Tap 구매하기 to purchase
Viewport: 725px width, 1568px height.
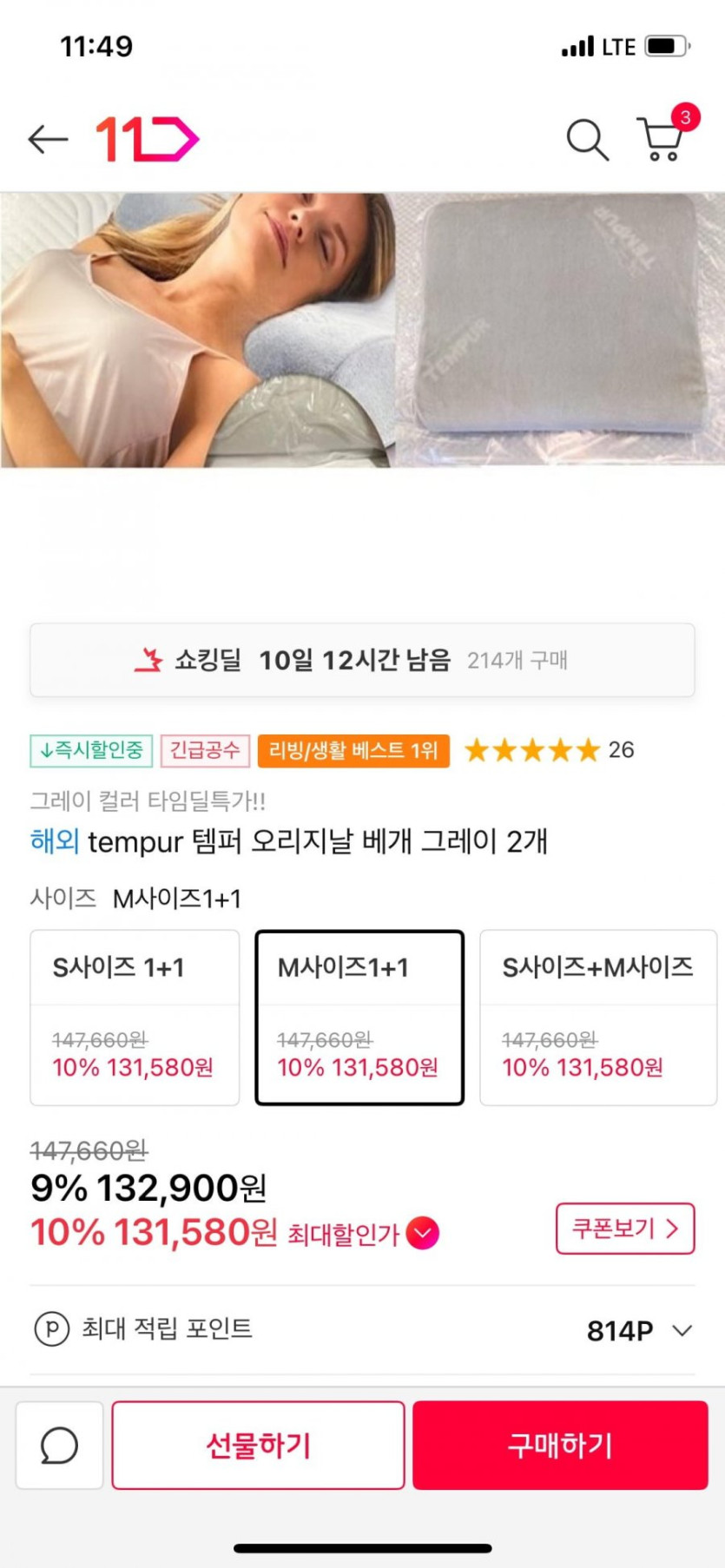point(560,1446)
